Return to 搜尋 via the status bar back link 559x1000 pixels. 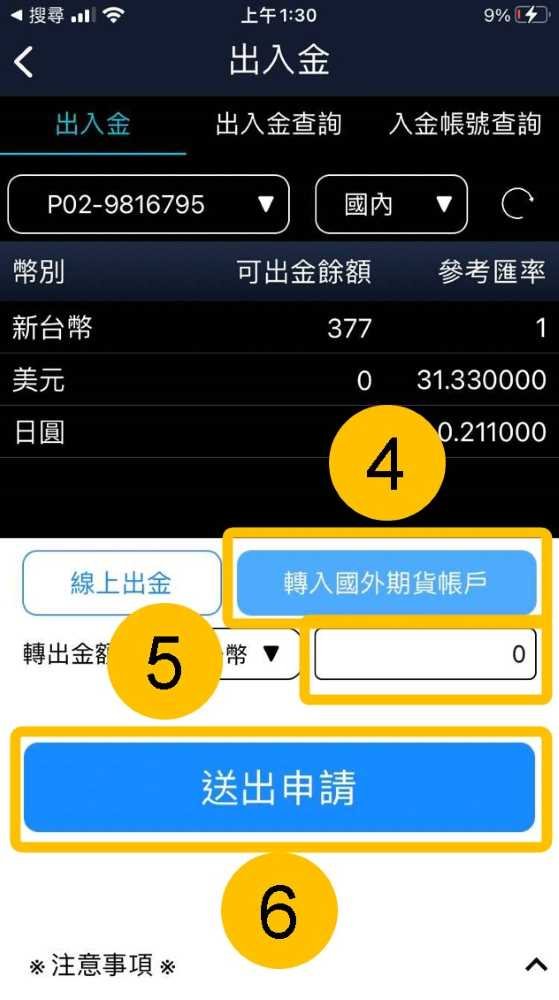tap(38, 15)
